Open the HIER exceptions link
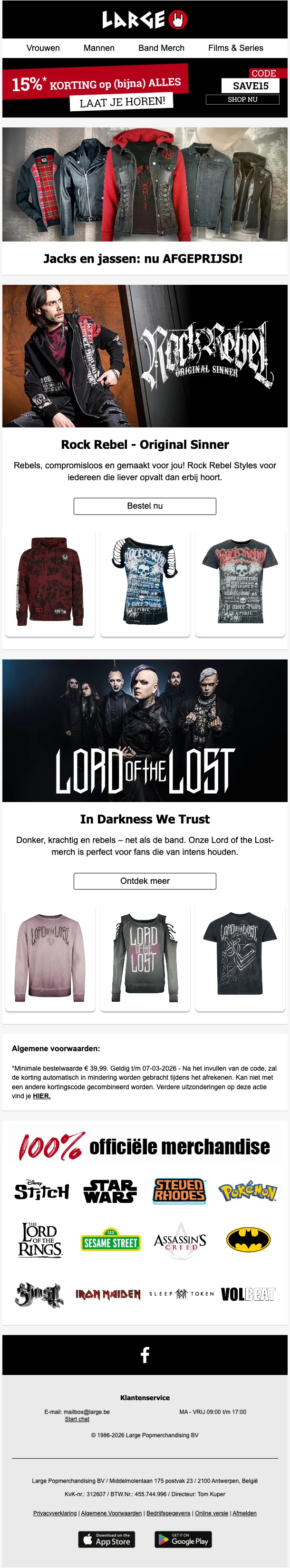The width and height of the screenshot is (290, 1568). pyautogui.click(x=41, y=1096)
